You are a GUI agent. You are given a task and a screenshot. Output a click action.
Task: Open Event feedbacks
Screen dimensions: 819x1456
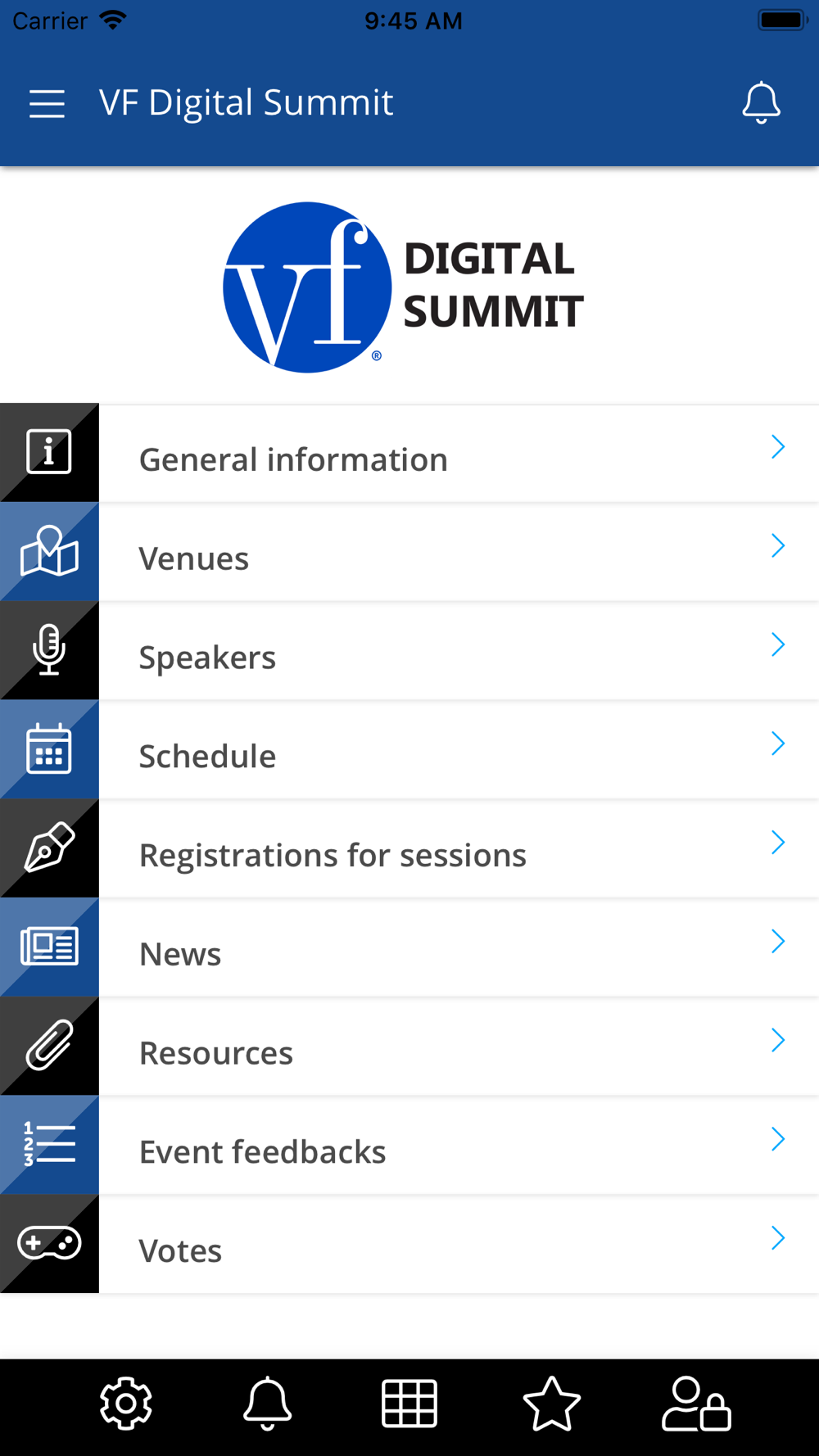(x=409, y=1146)
